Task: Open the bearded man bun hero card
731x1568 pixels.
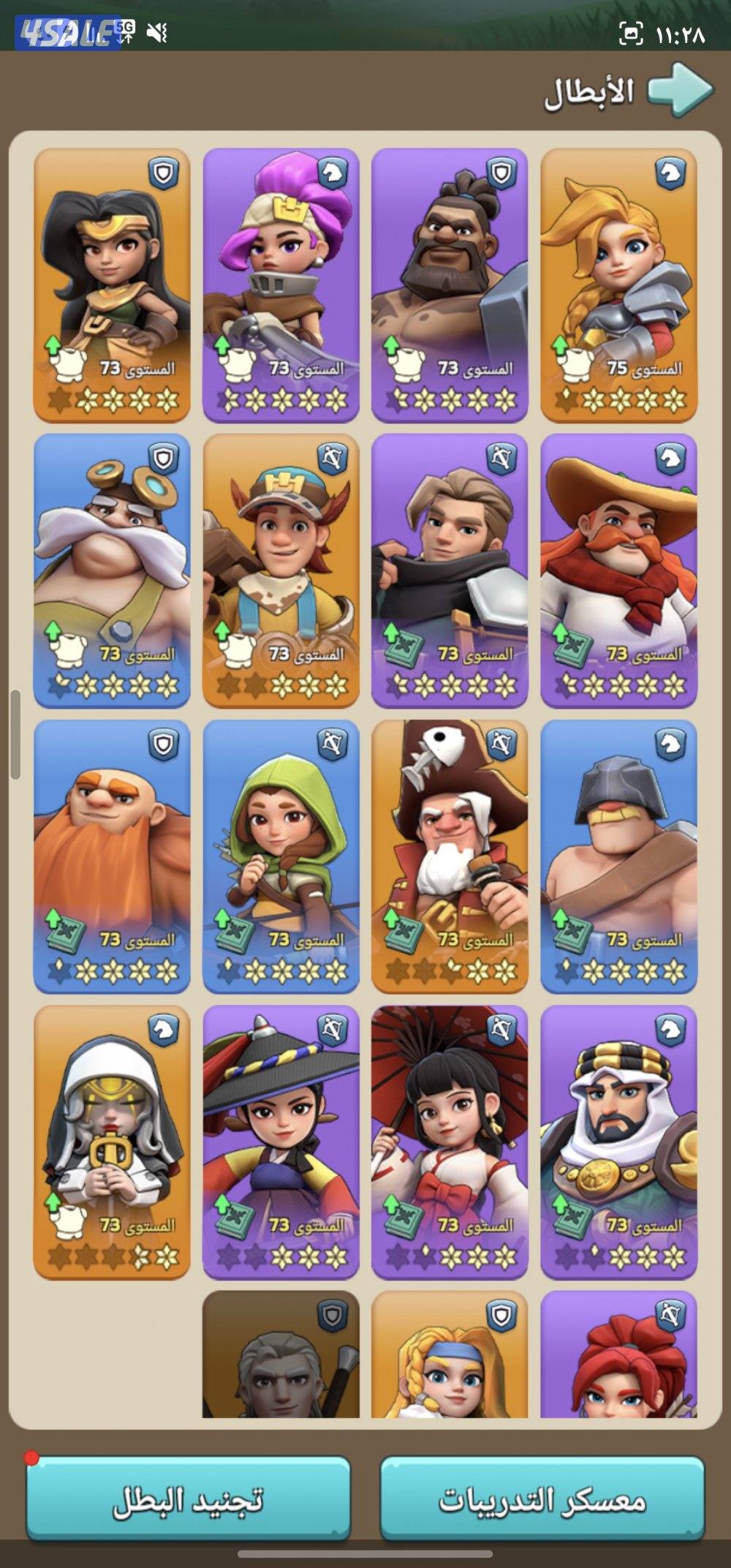Action: coord(450,285)
